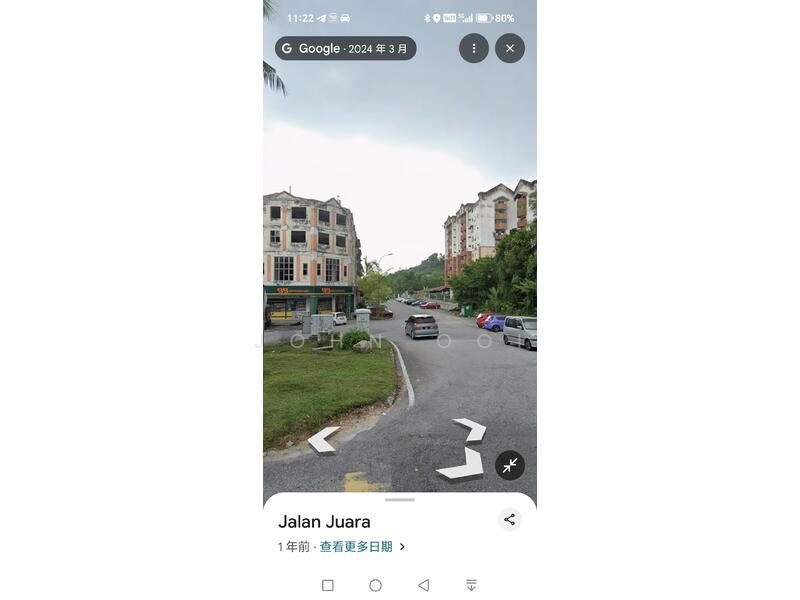The height and width of the screenshot is (600, 800).
Task: Move backward with the lower navigation arrow
Action: 461,465
